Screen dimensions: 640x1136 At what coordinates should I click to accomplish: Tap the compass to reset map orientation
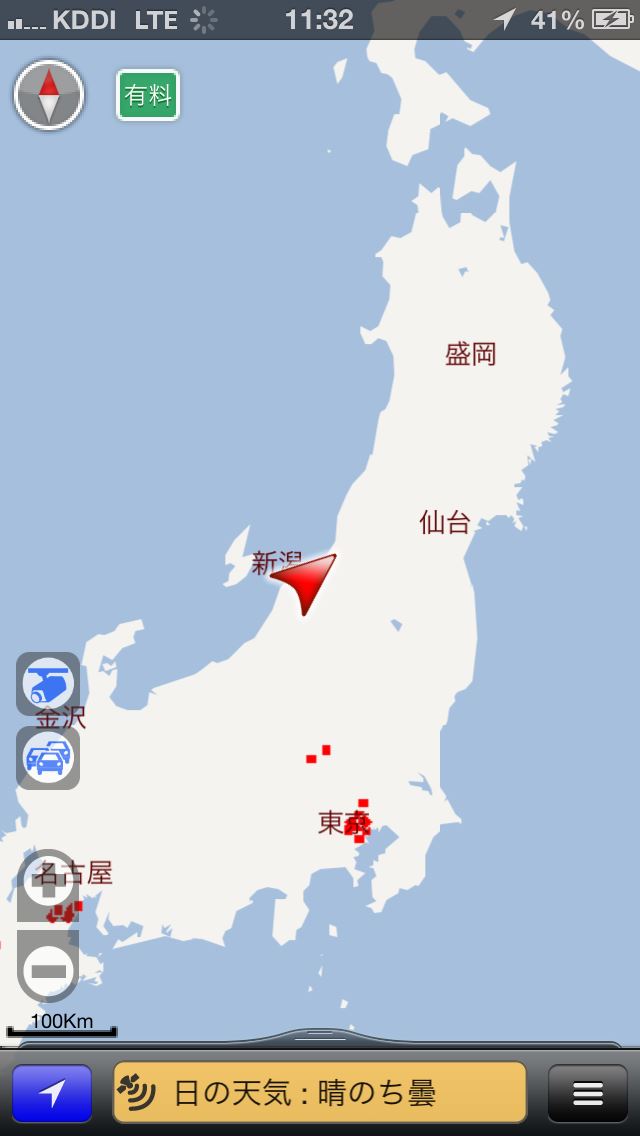pos(48,95)
